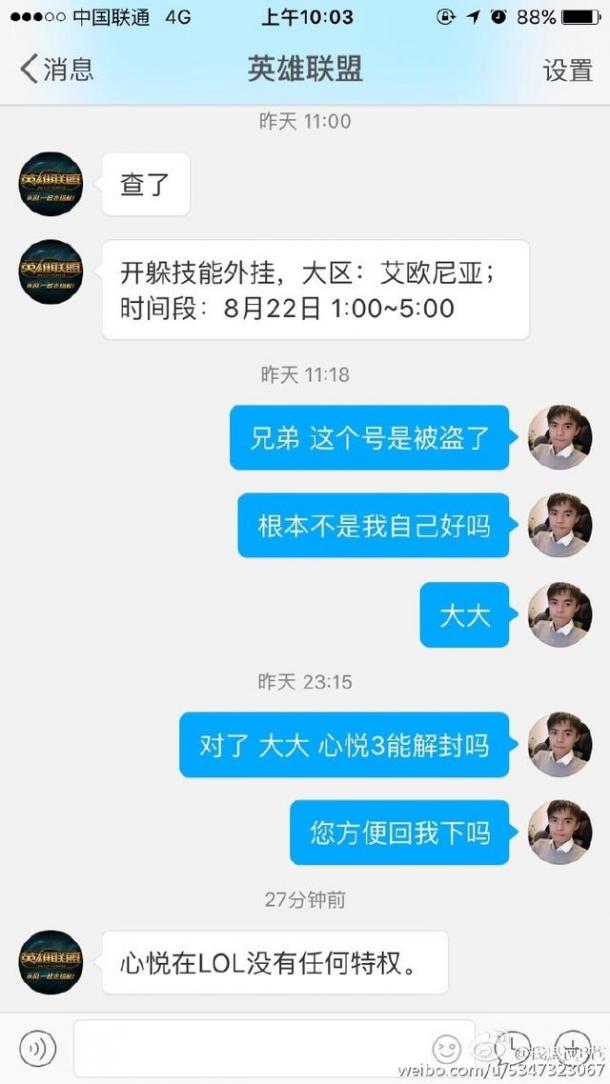Open 英雄联盟 avatar beside 查了
Image resolution: width=610 pixels, height=1084 pixels.
[50, 184]
